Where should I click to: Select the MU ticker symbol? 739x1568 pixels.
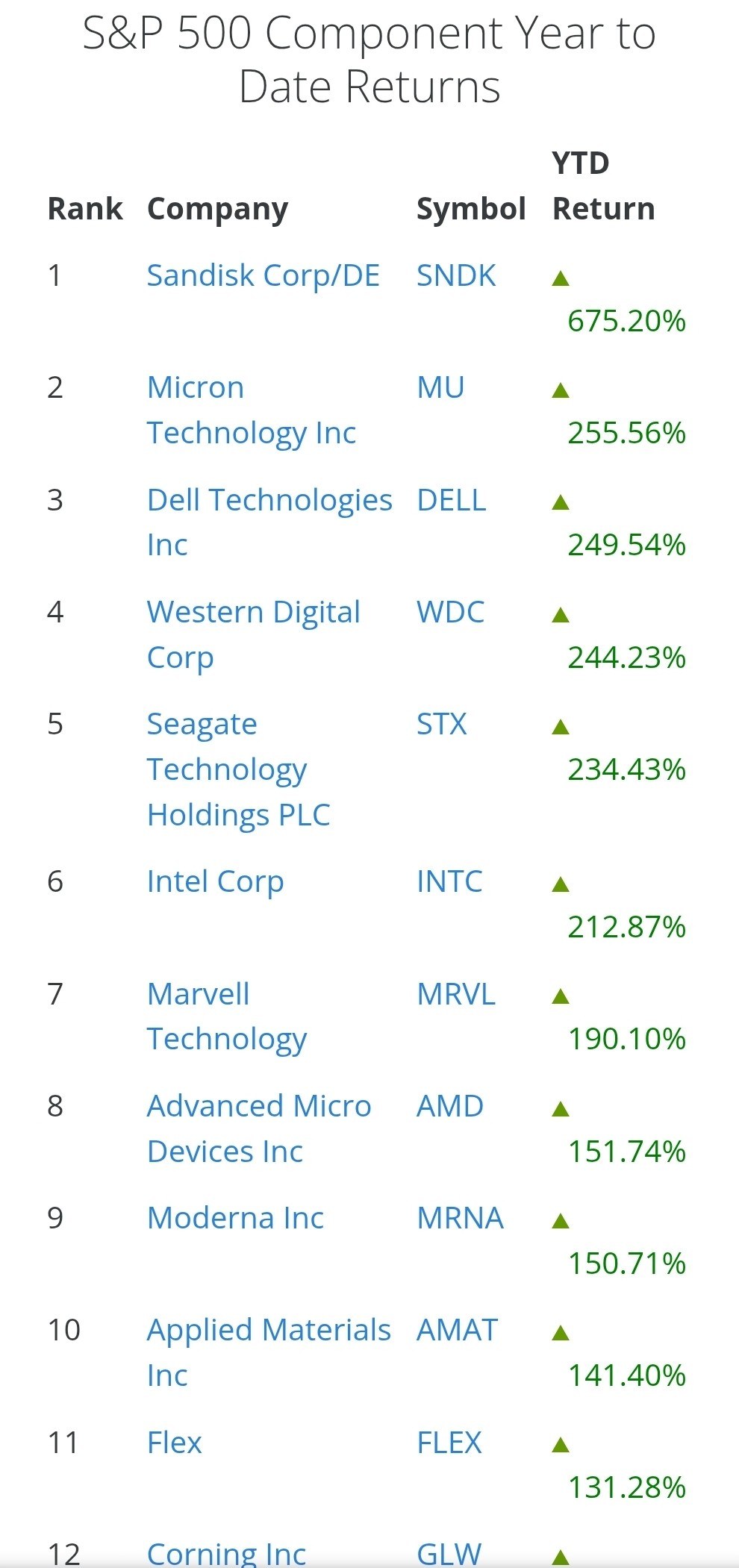click(440, 387)
